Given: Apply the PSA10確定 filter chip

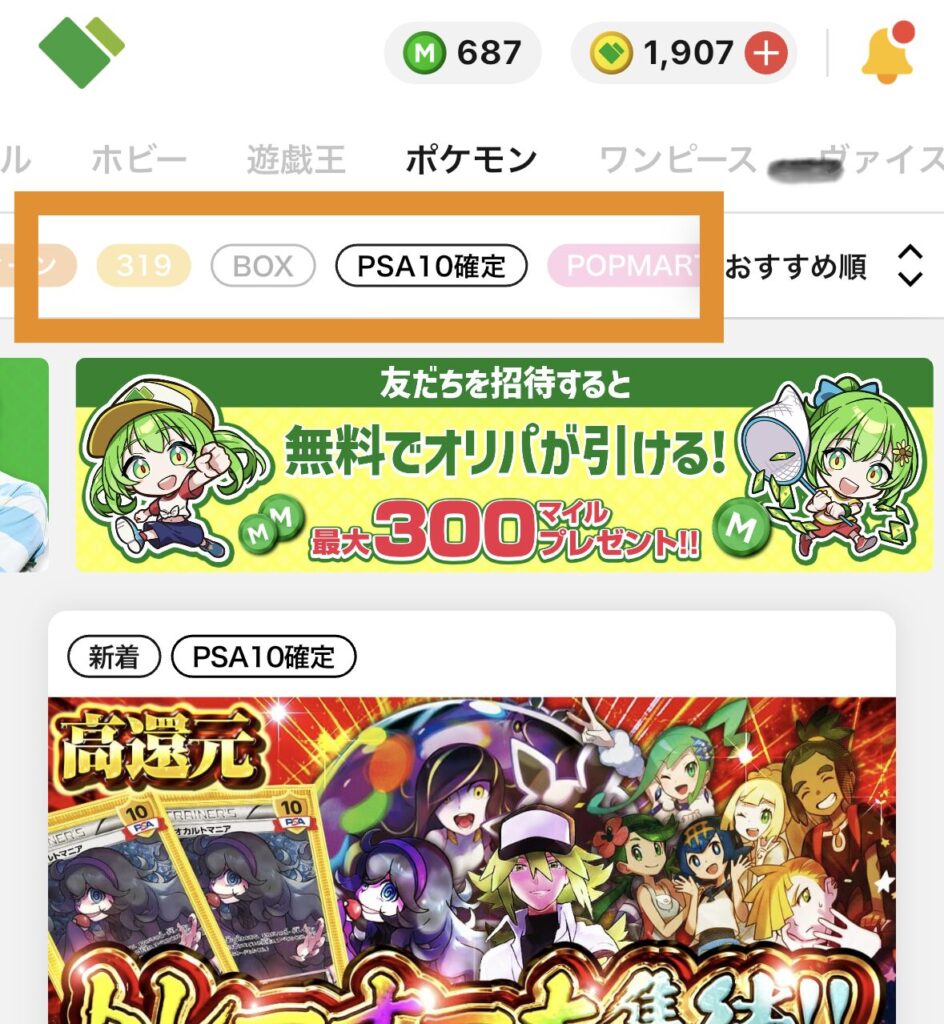Looking at the screenshot, I should (430, 266).
